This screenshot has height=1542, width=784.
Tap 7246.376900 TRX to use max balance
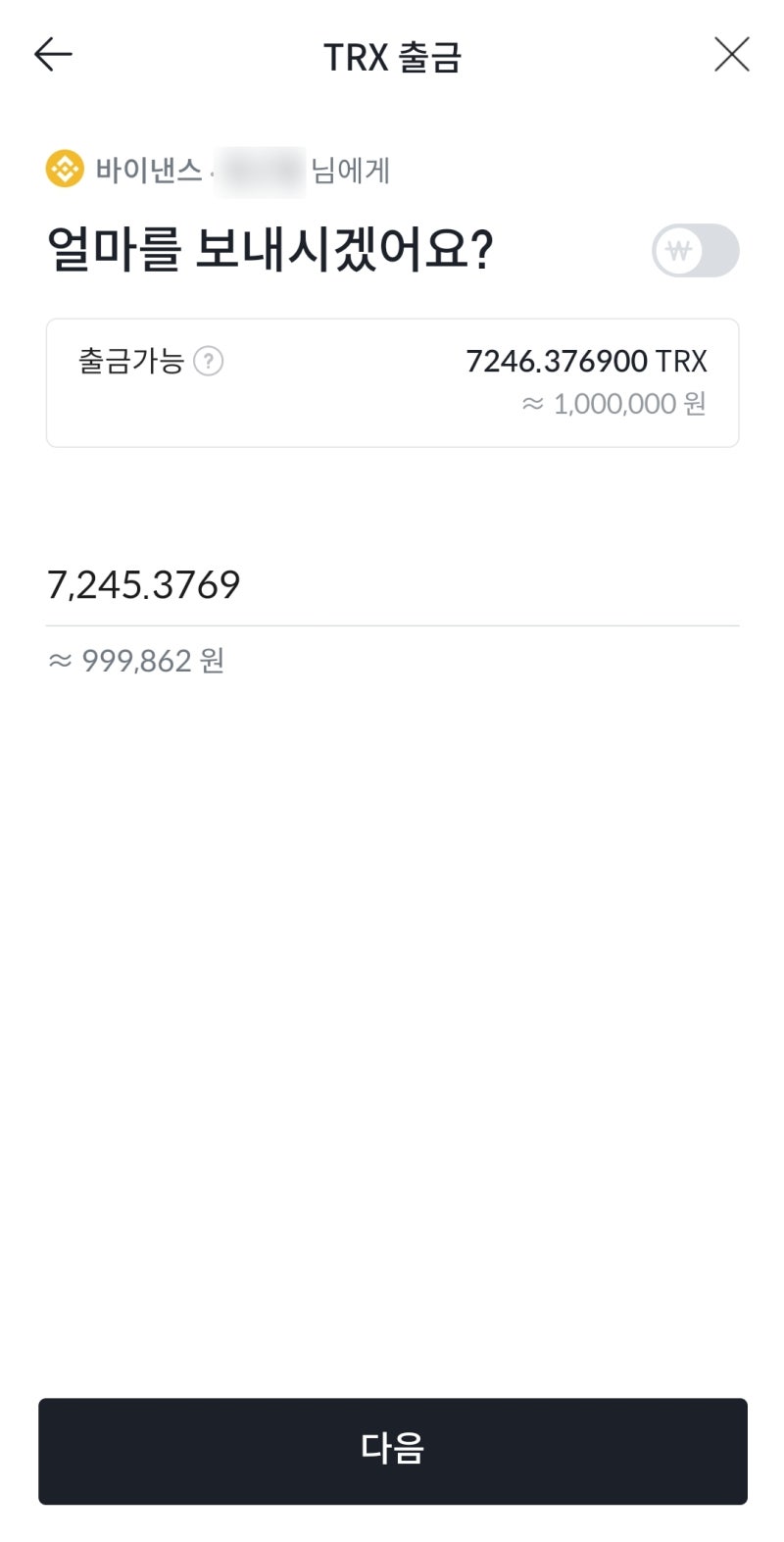point(586,361)
